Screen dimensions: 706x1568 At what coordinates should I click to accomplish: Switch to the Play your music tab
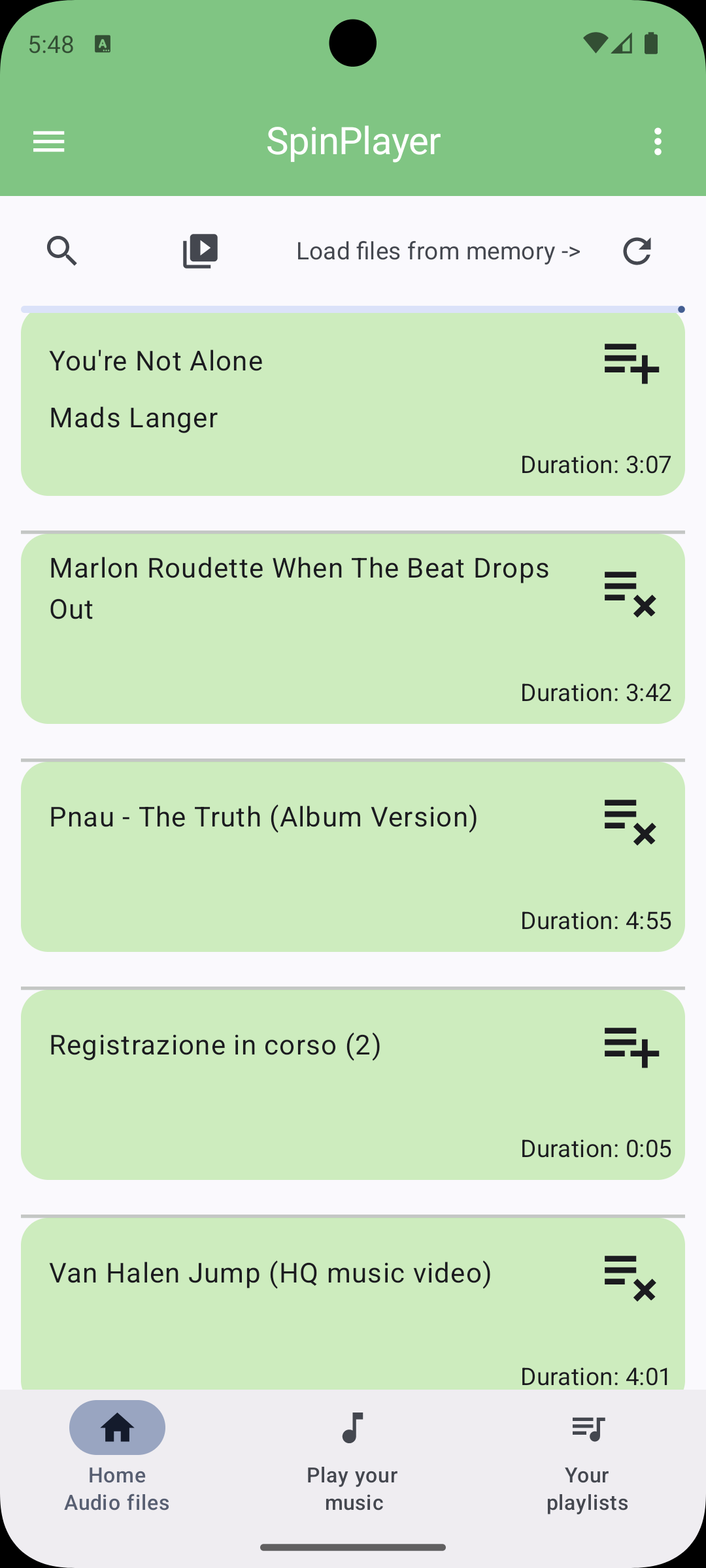pos(353,1457)
